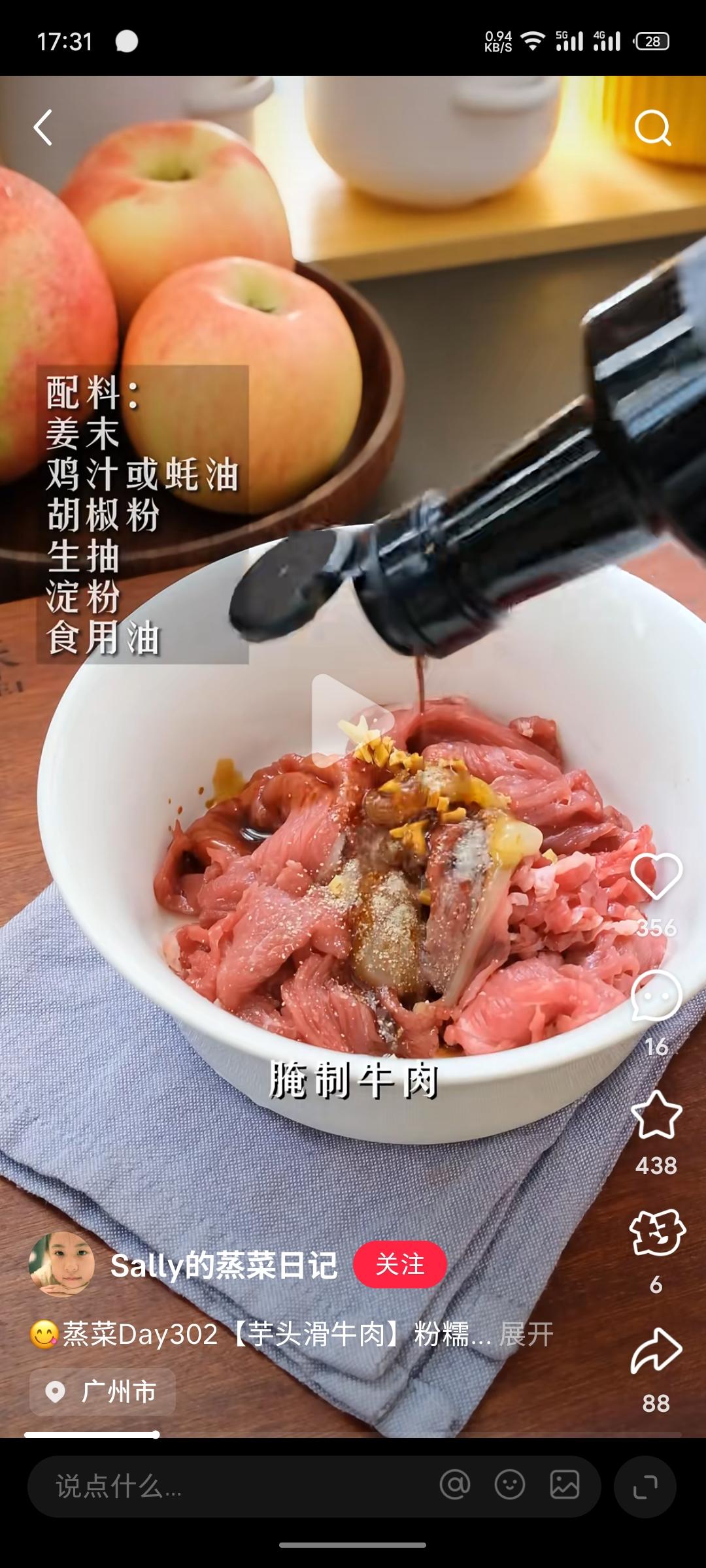Open the emoji picker icon

point(509,1485)
